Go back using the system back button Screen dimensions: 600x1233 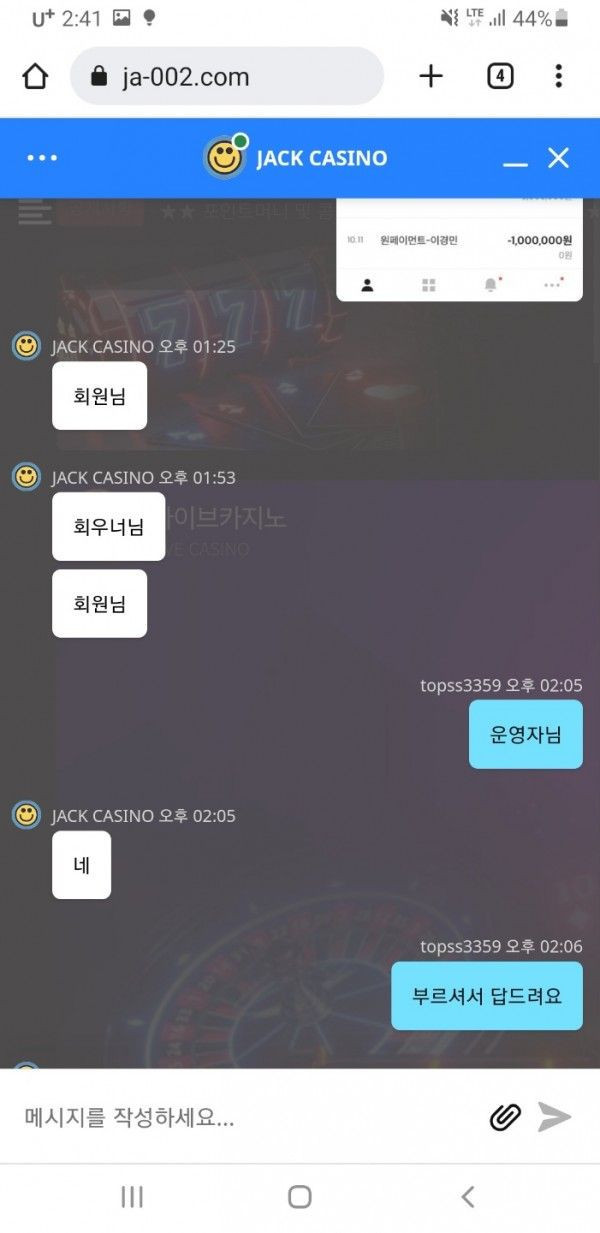point(467,1197)
